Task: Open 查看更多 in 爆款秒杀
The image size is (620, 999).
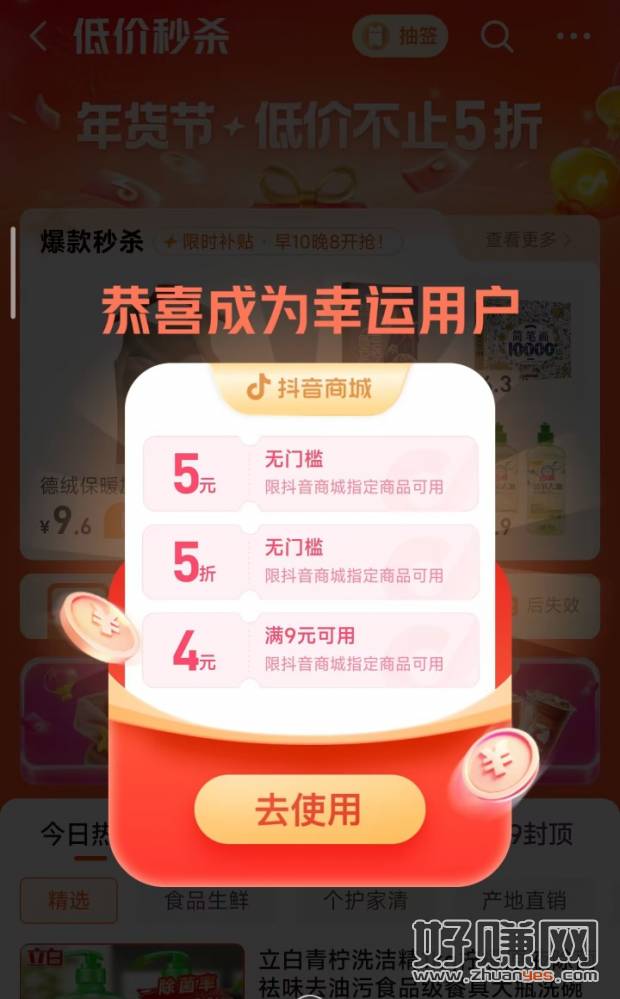Action: 528,240
